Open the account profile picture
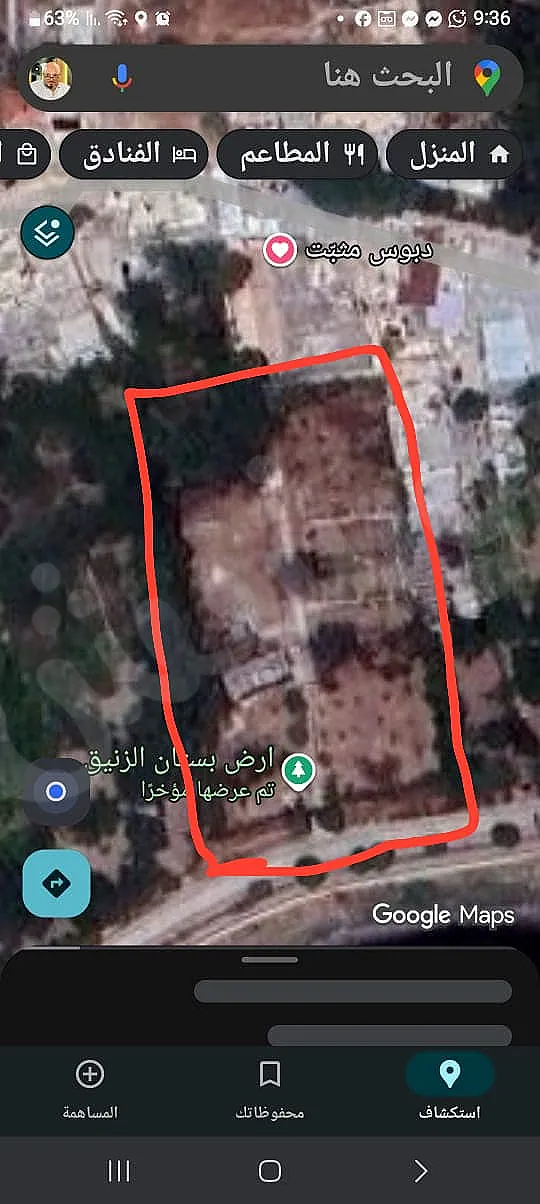Image resolution: width=540 pixels, height=1204 pixels. 51,78
